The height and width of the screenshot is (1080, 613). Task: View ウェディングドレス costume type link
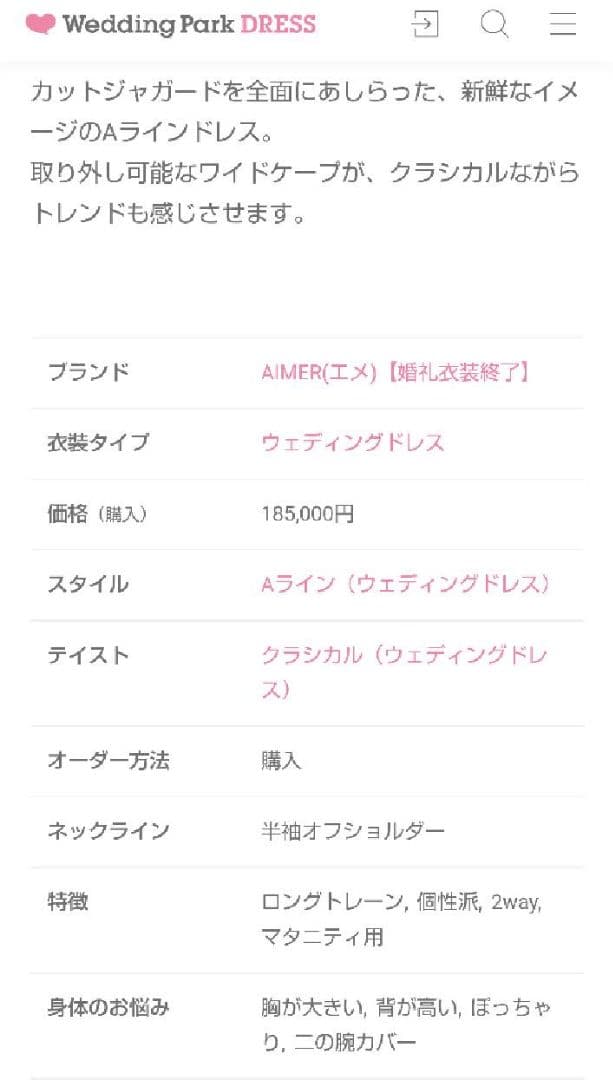(x=352, y=443)
